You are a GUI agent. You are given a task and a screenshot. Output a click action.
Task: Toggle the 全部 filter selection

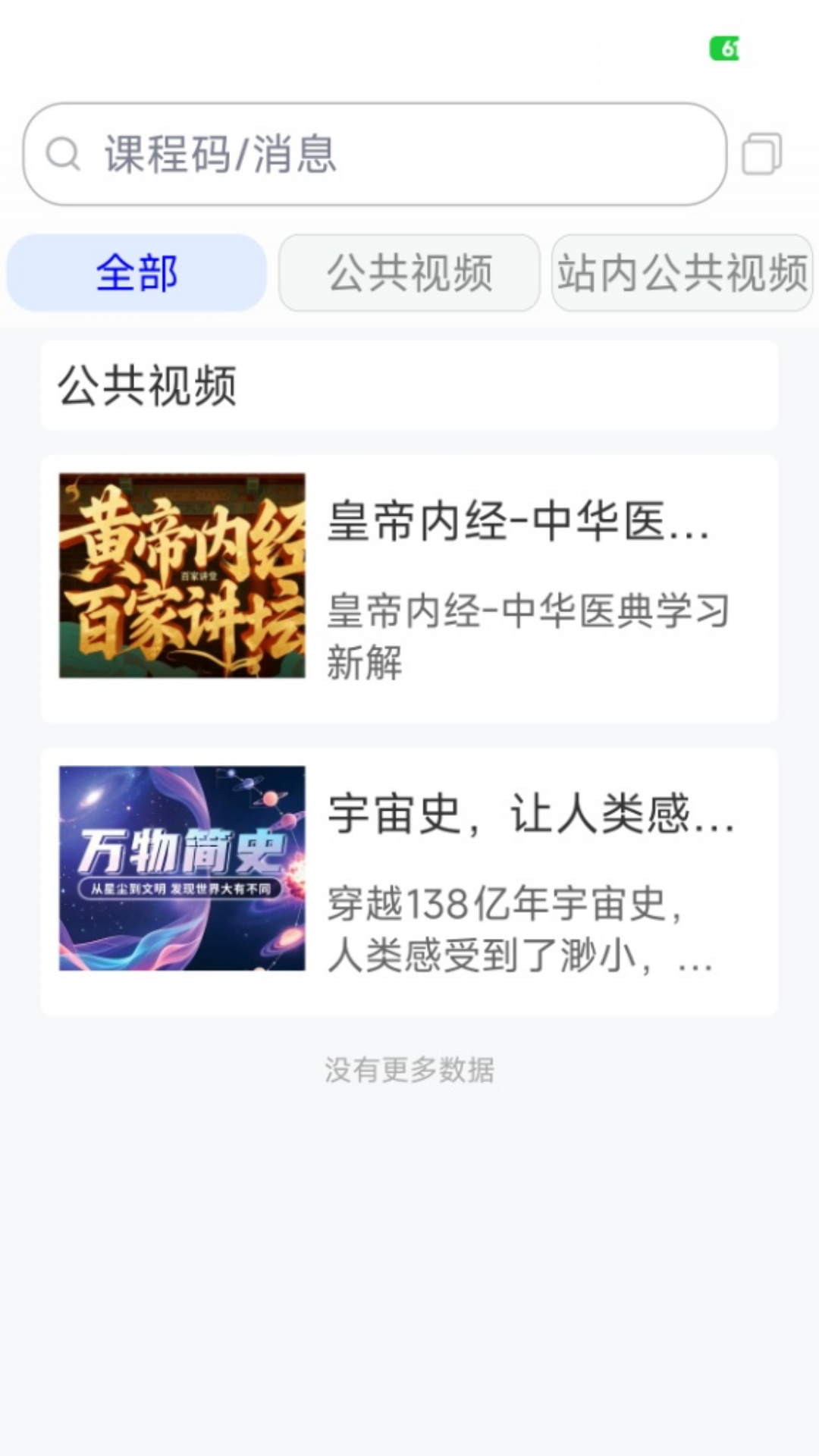138,271
